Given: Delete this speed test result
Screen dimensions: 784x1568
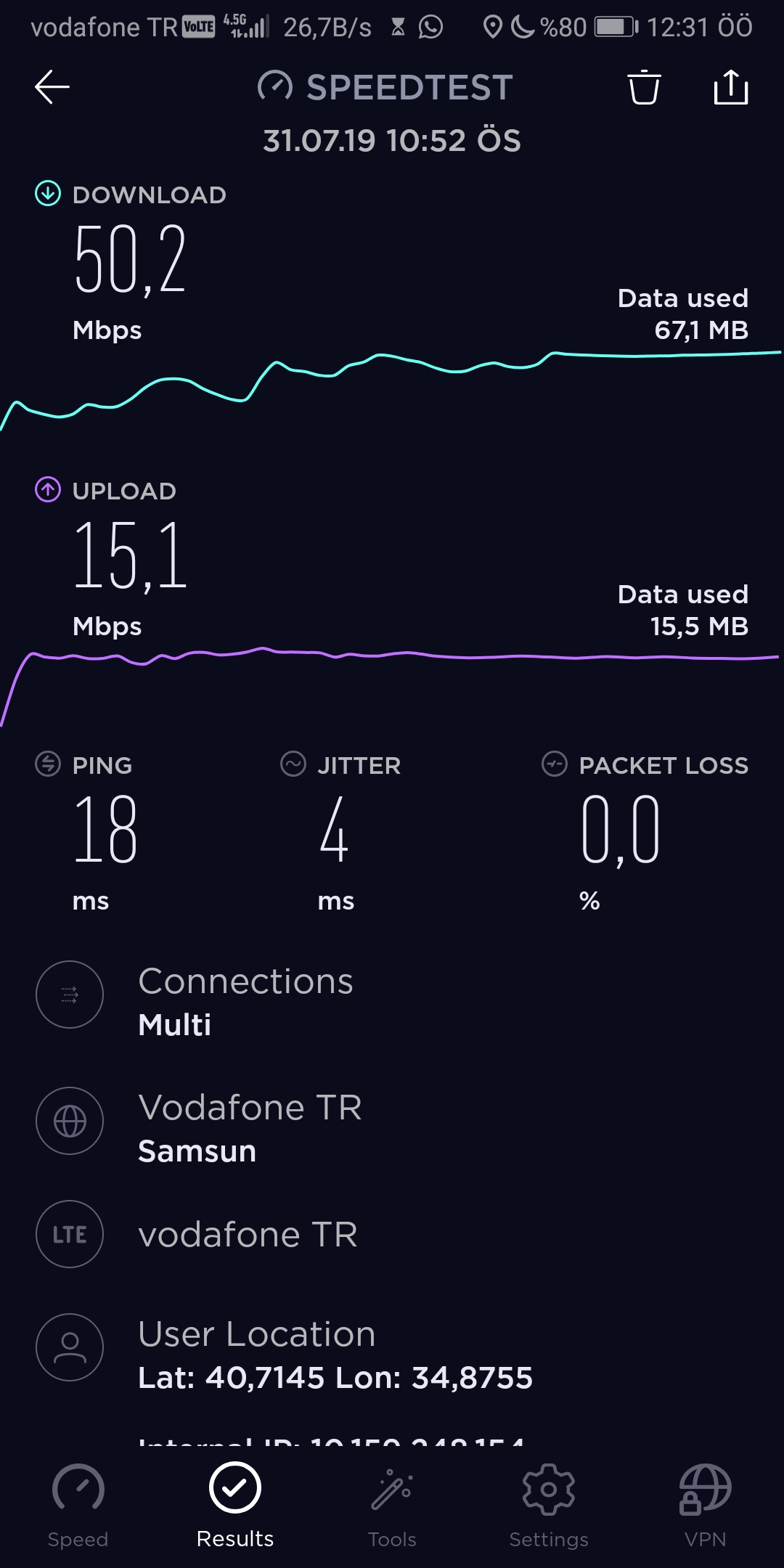Looking at the screenshot, I should click(x=644, y=87).
